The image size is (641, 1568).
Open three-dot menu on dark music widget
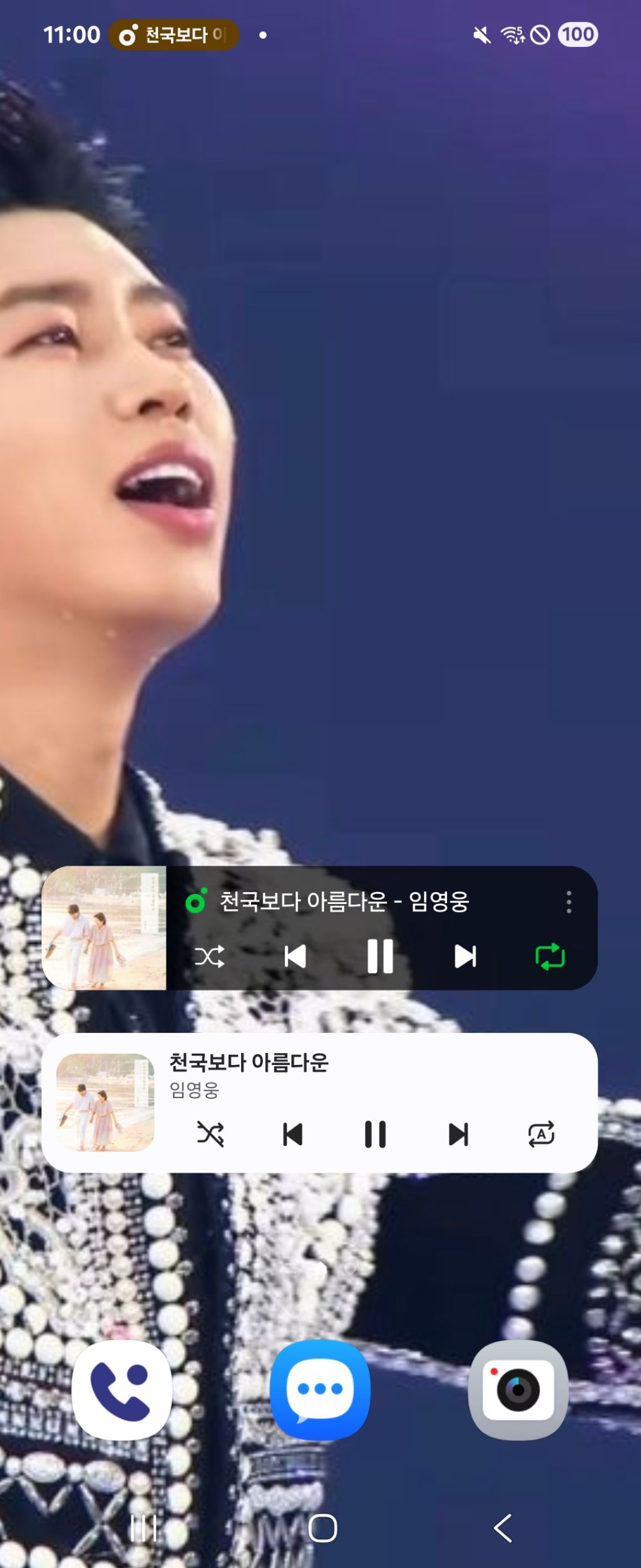[568, 902]
